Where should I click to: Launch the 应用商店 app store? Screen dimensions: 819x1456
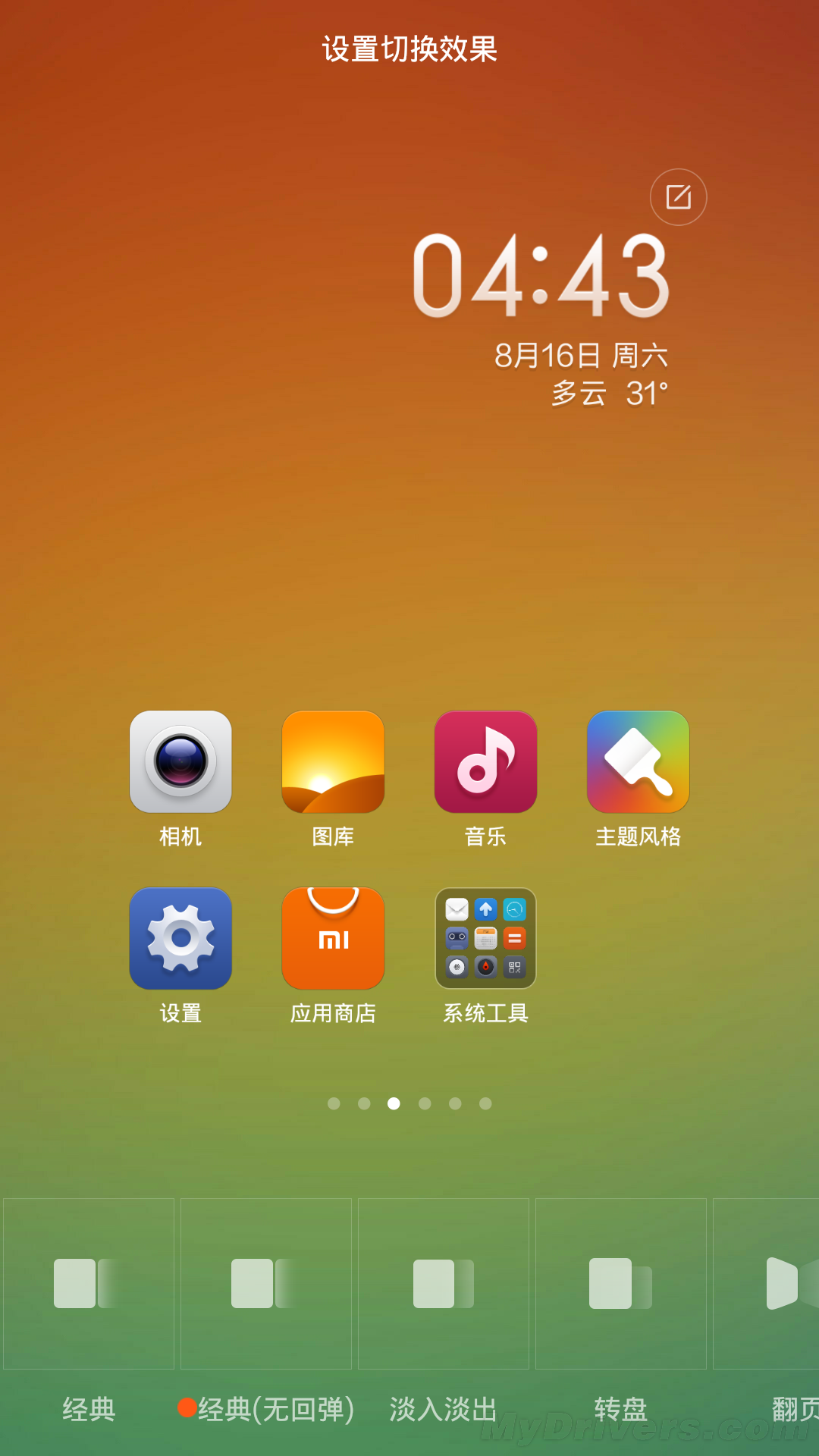(x=333, y=939)
